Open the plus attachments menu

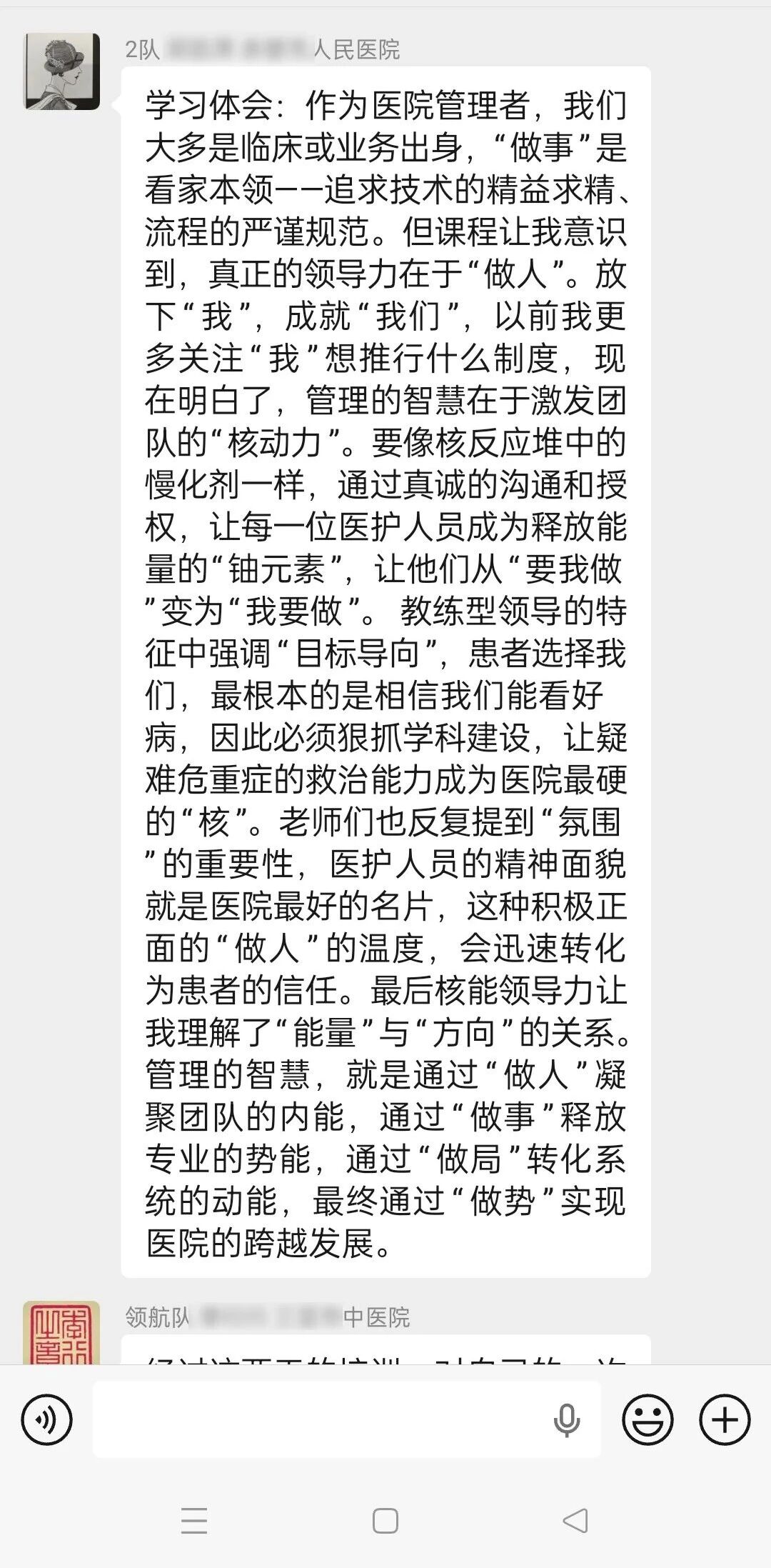725,1419
